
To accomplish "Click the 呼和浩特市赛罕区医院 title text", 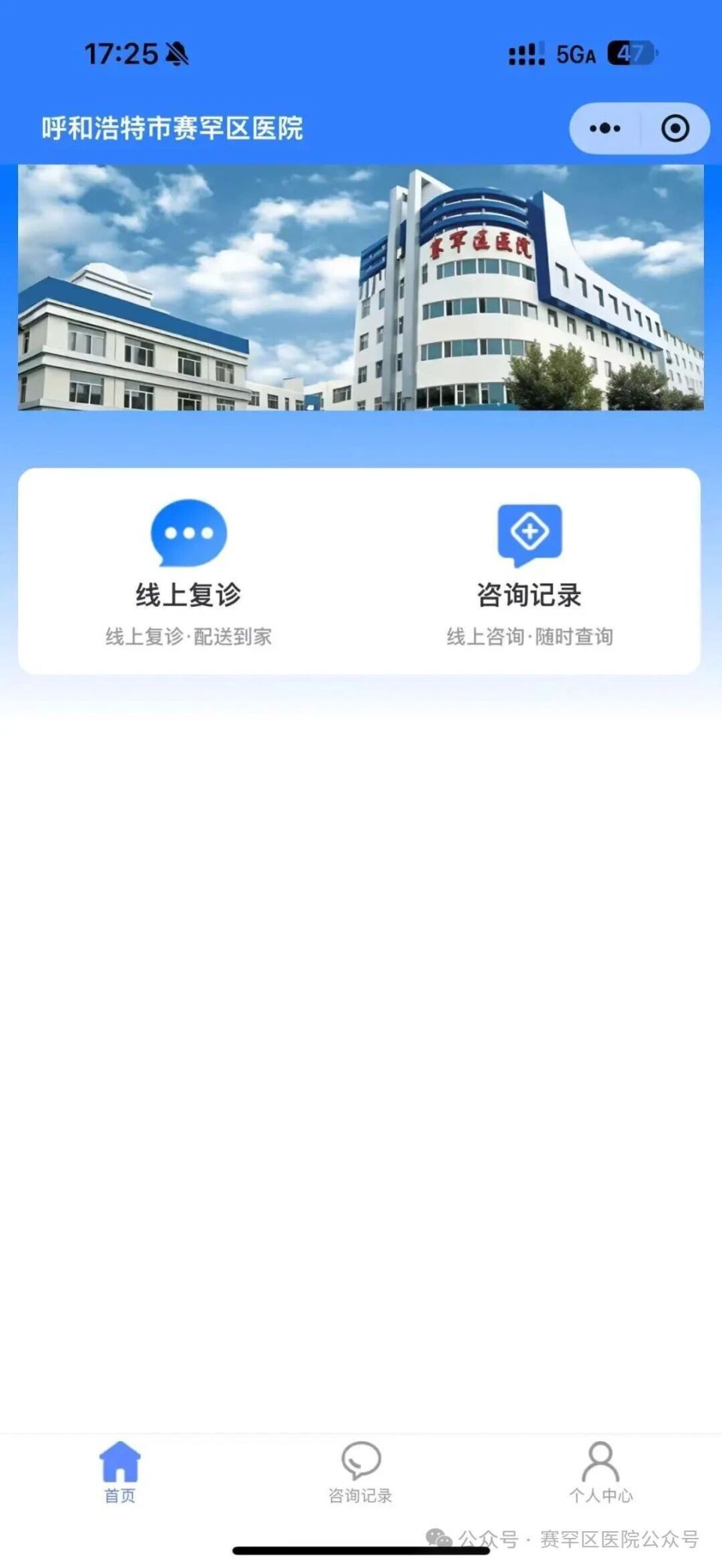I will [x=173, y=128].
